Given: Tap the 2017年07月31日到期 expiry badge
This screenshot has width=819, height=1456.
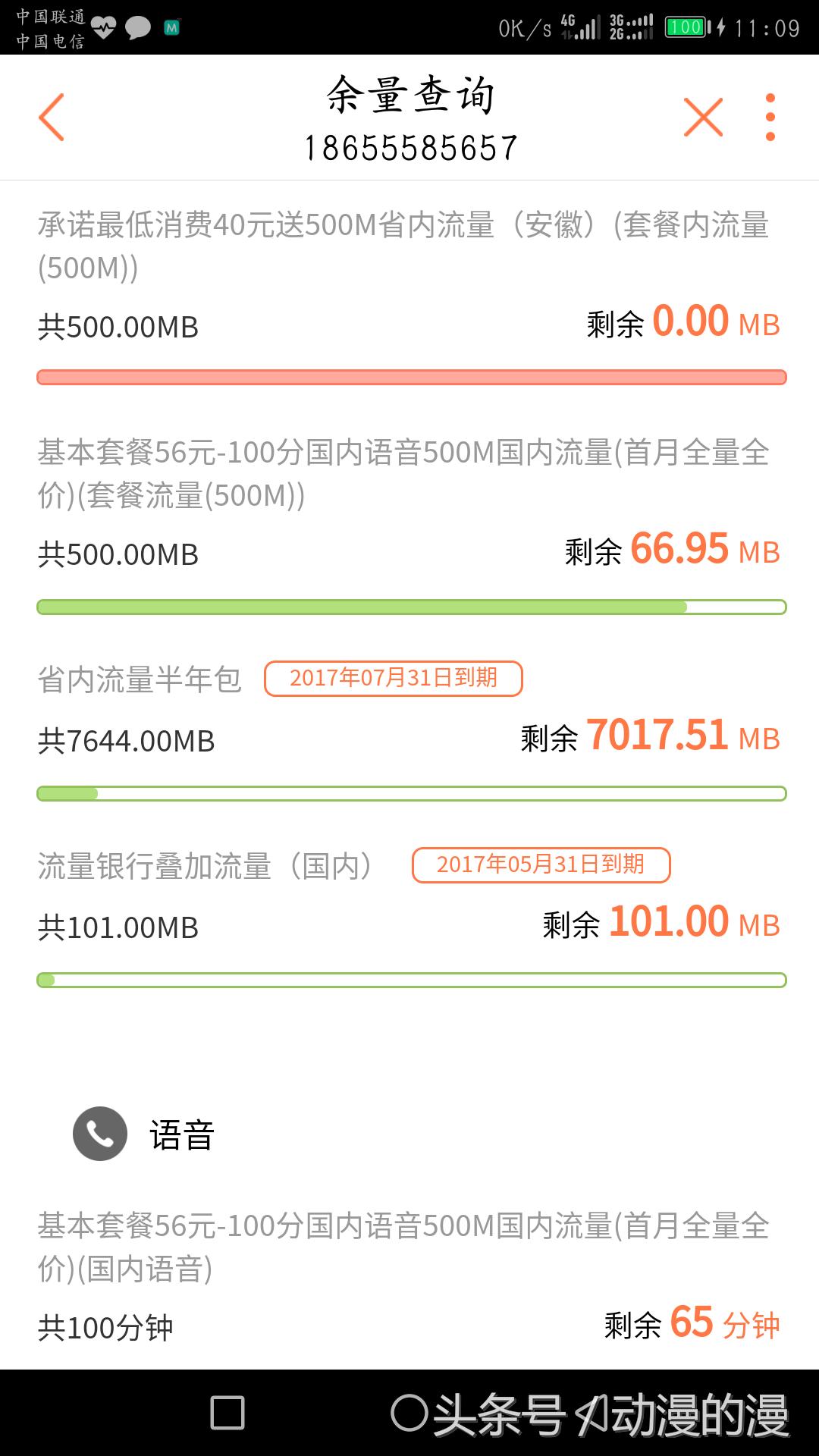Looking at the screenshot, I should (394, 679).
